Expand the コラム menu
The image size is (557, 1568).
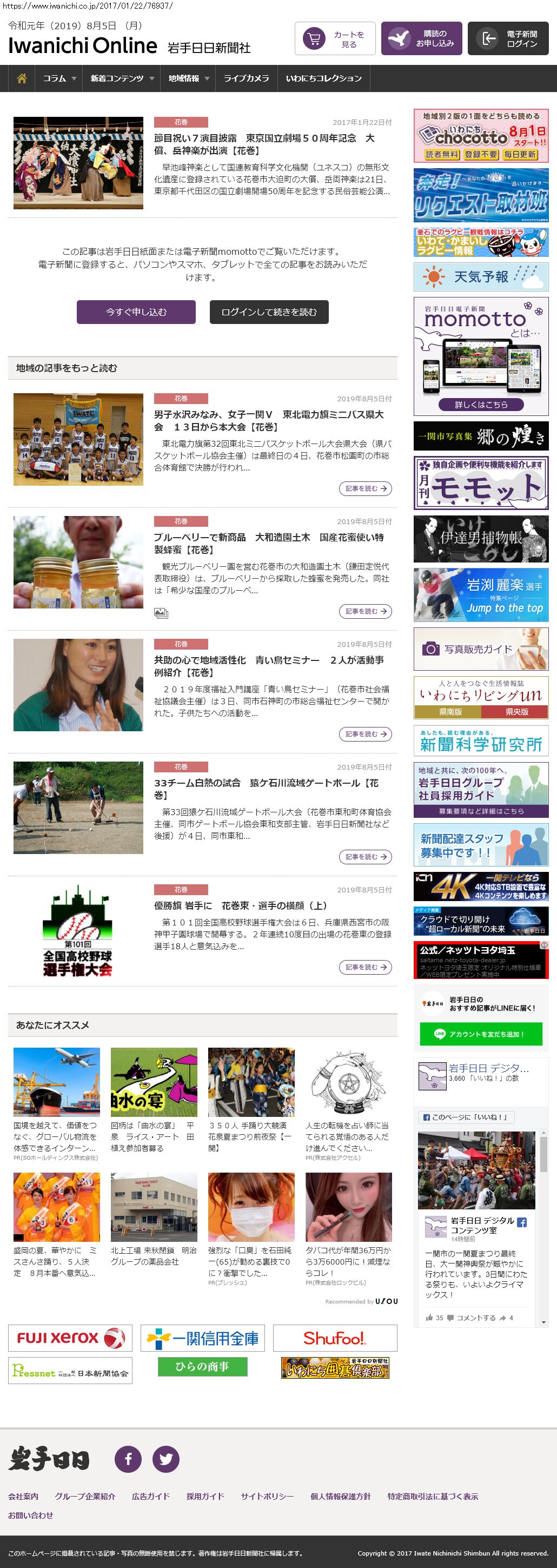59,78
